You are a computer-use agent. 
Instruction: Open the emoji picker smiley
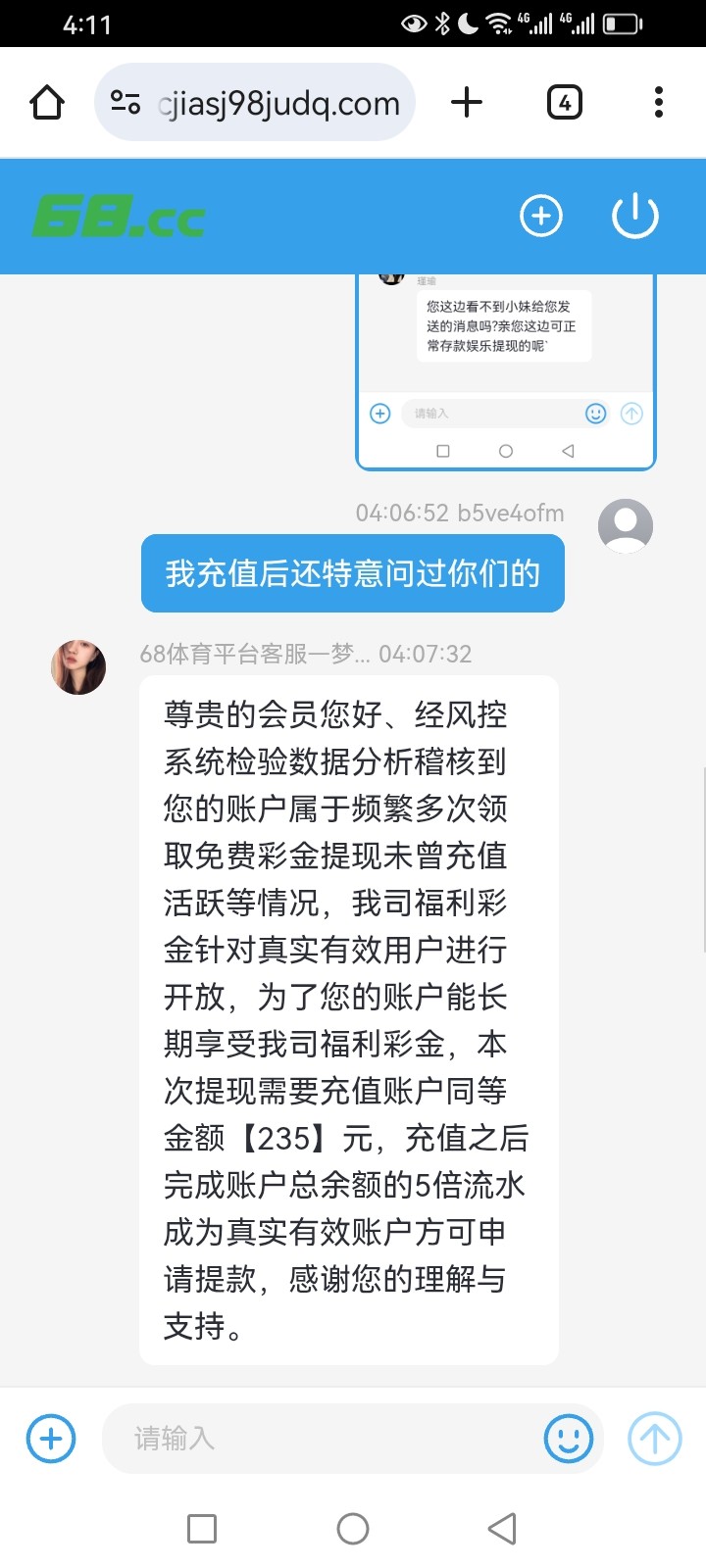click(x=569, y=1439)
